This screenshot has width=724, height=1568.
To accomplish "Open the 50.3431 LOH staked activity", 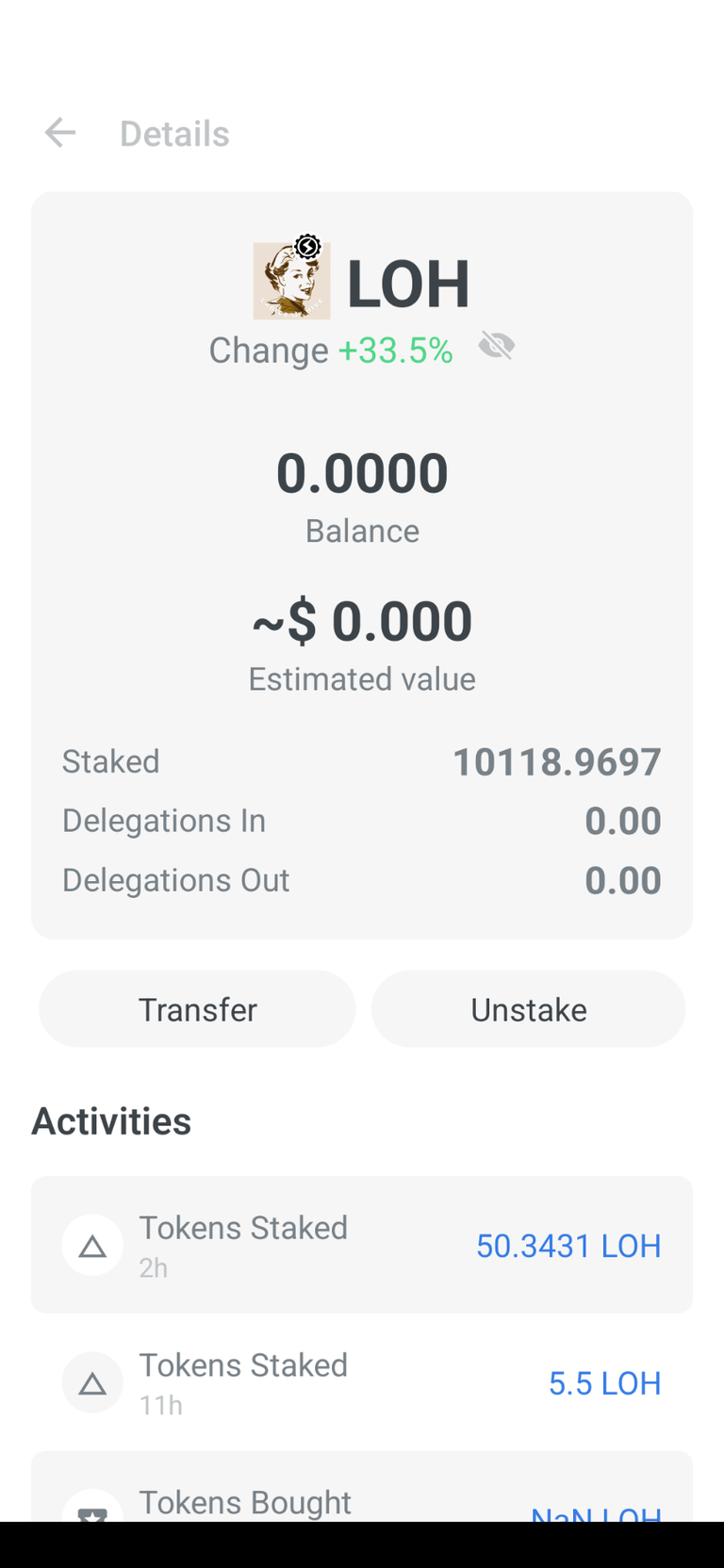I will (x=362, y=1244).
